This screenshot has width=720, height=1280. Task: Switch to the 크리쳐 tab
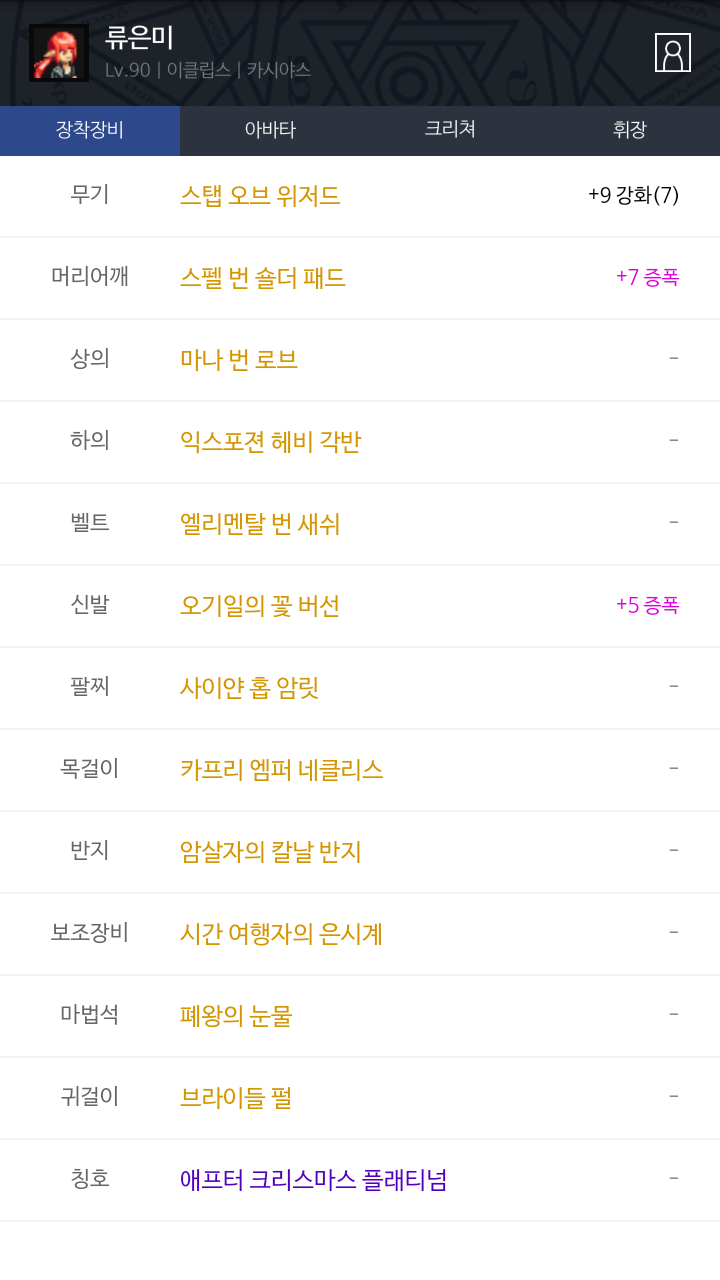click(x=450, y=130)
